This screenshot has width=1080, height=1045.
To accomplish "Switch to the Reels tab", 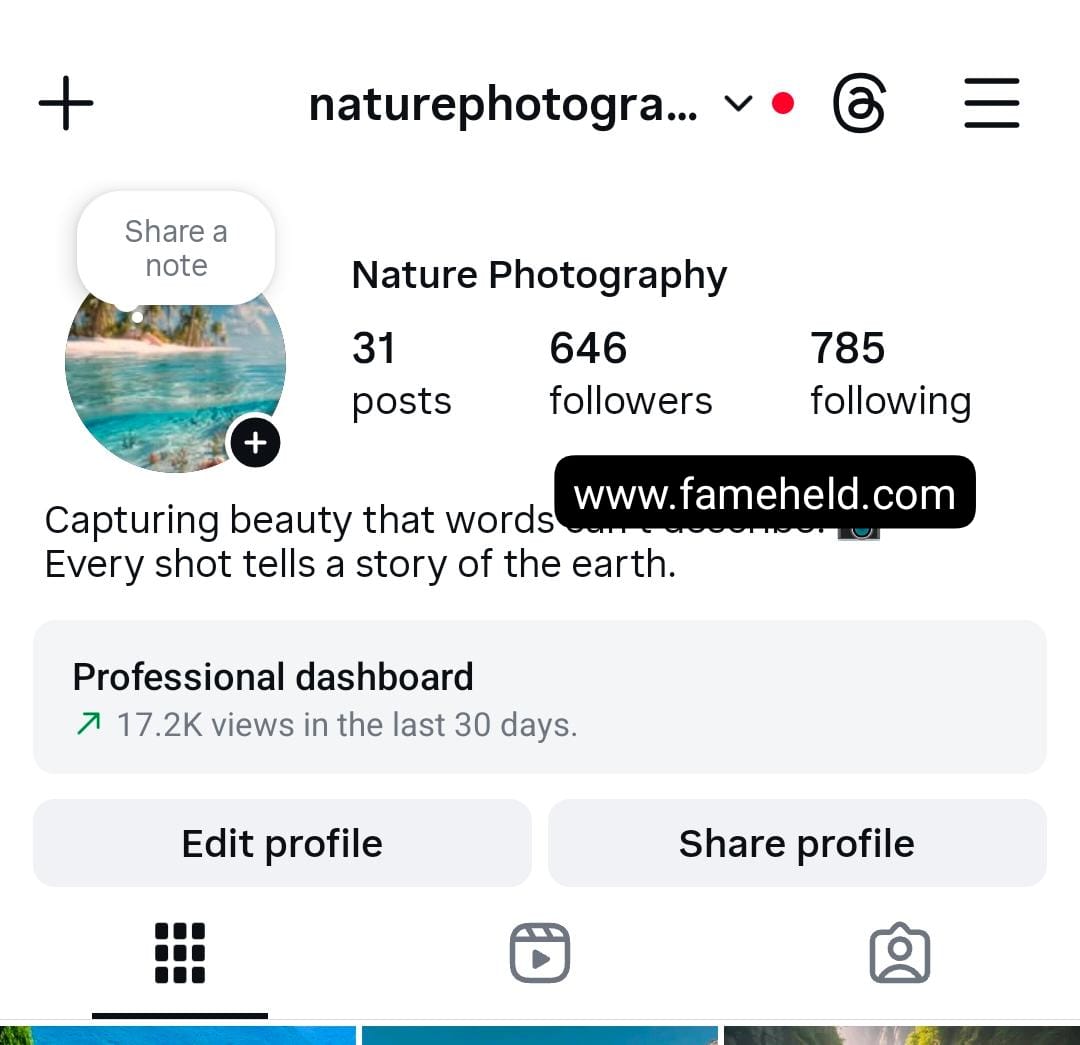I will tap(540, 953).
